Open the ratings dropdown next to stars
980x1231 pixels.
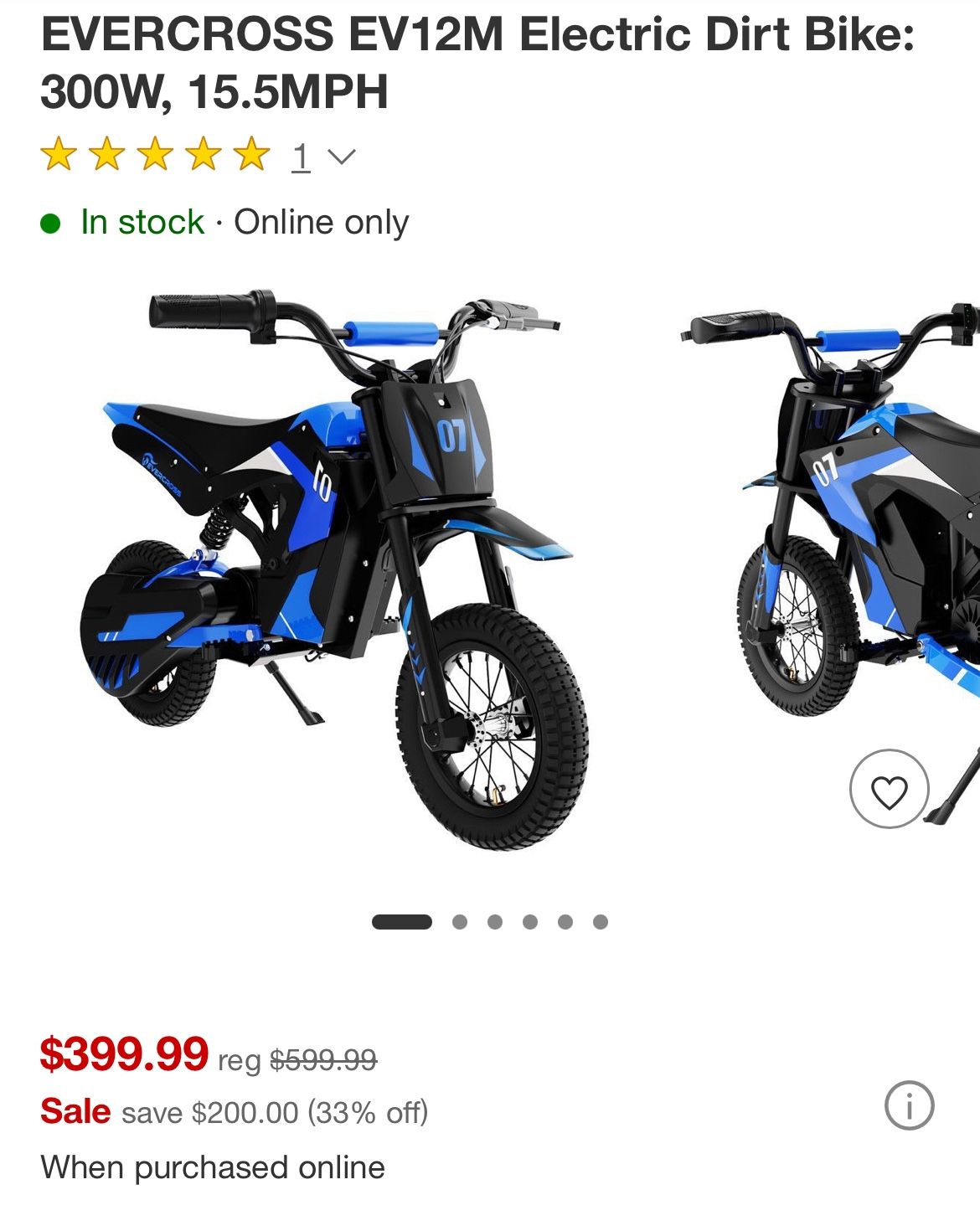pyautogui.click(x=340, y=157)
